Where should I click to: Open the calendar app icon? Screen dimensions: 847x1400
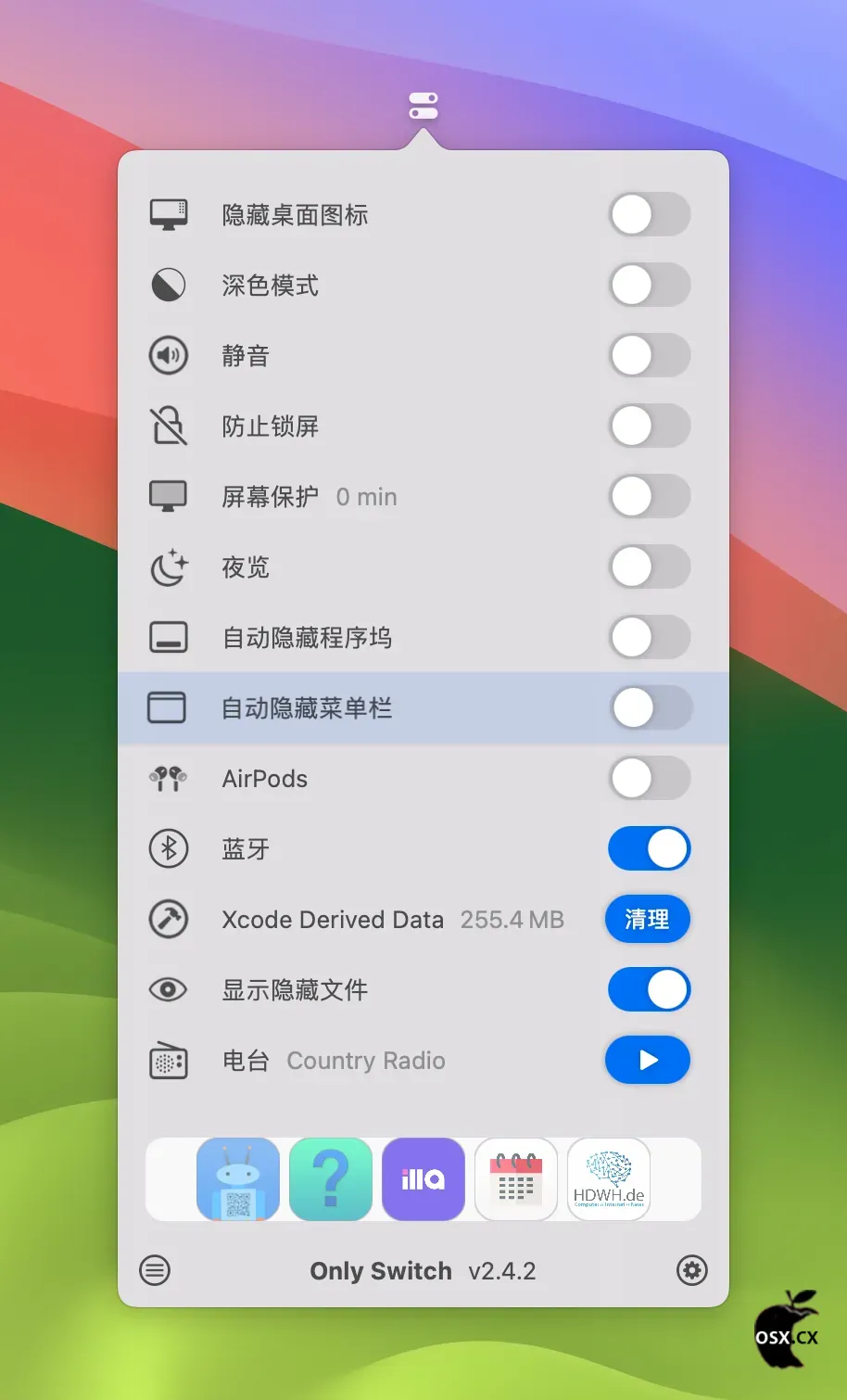pyautogui.click(x=516, y=1179)
